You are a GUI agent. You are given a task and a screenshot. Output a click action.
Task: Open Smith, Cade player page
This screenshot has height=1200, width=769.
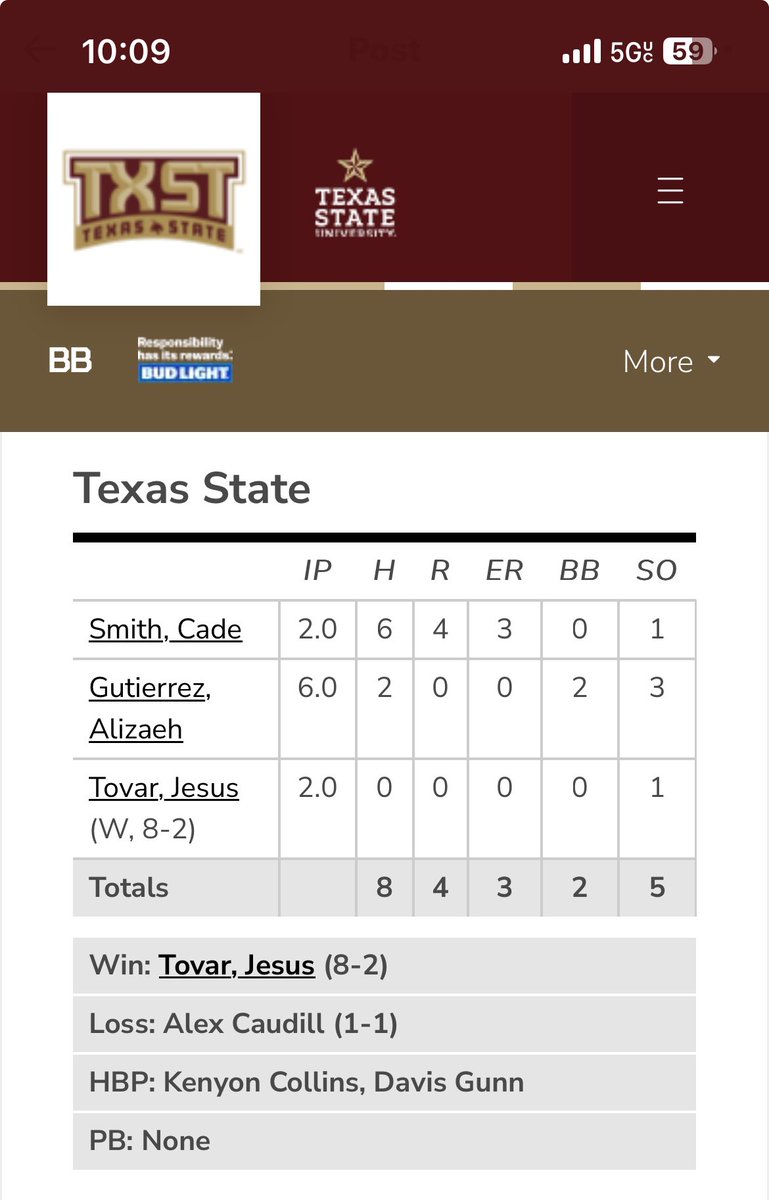coord(165,629)
